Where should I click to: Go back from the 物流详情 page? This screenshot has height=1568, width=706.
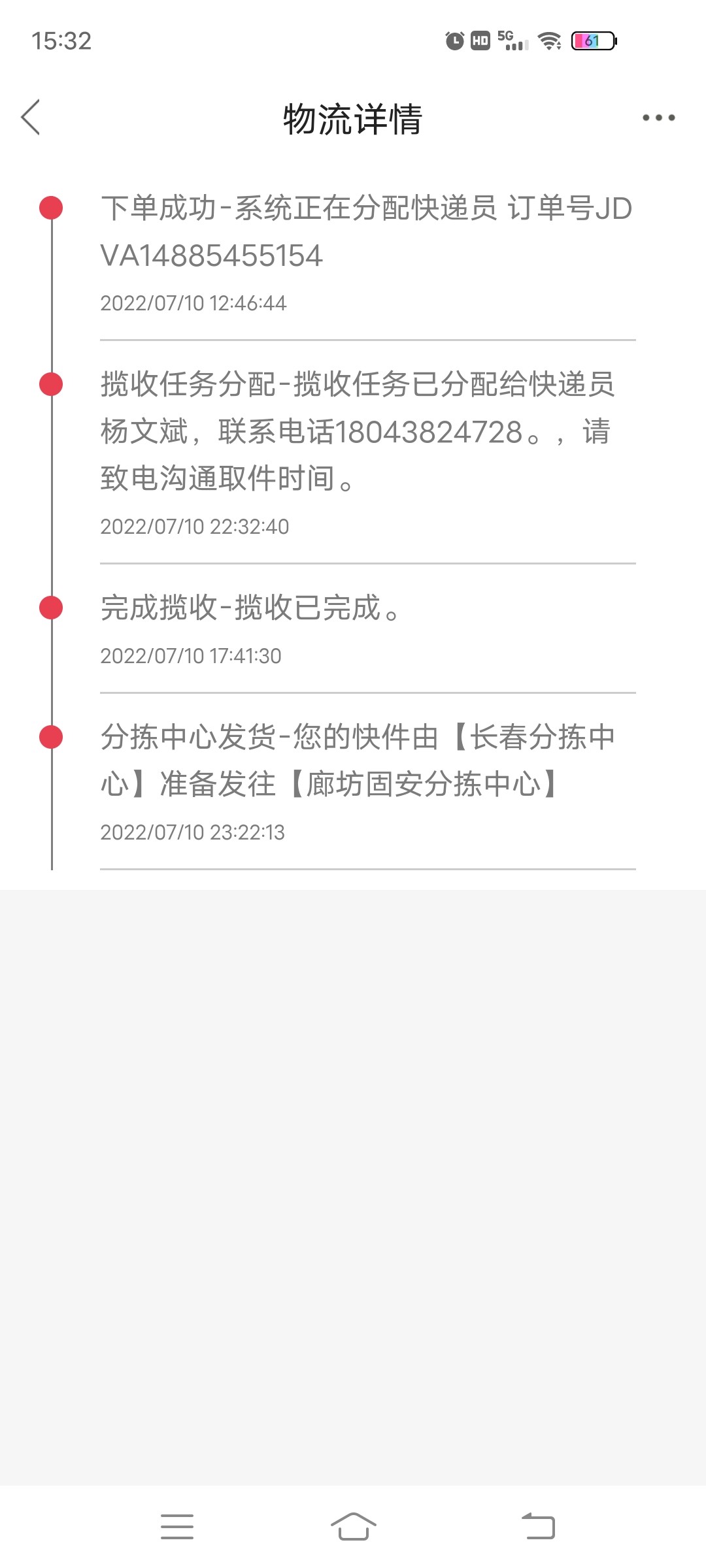tap(31, 118)
